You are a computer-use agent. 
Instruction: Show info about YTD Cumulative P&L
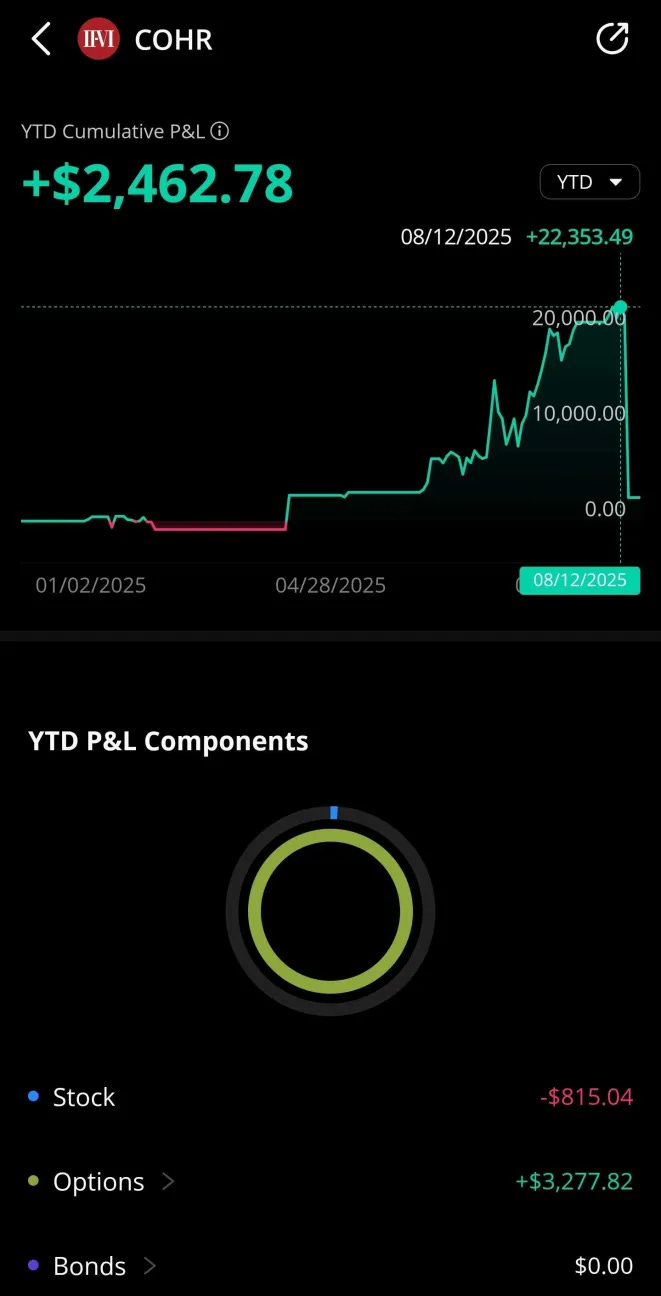[221, 131]
